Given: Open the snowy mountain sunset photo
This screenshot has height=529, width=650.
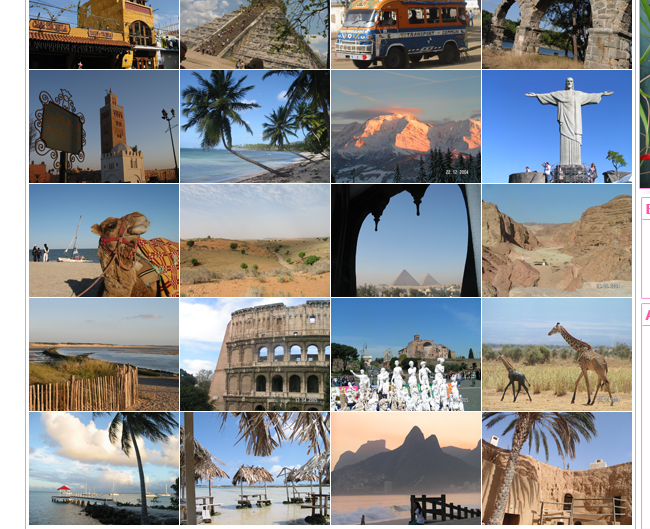Looking at the screenshot, I should pos(406,126).
